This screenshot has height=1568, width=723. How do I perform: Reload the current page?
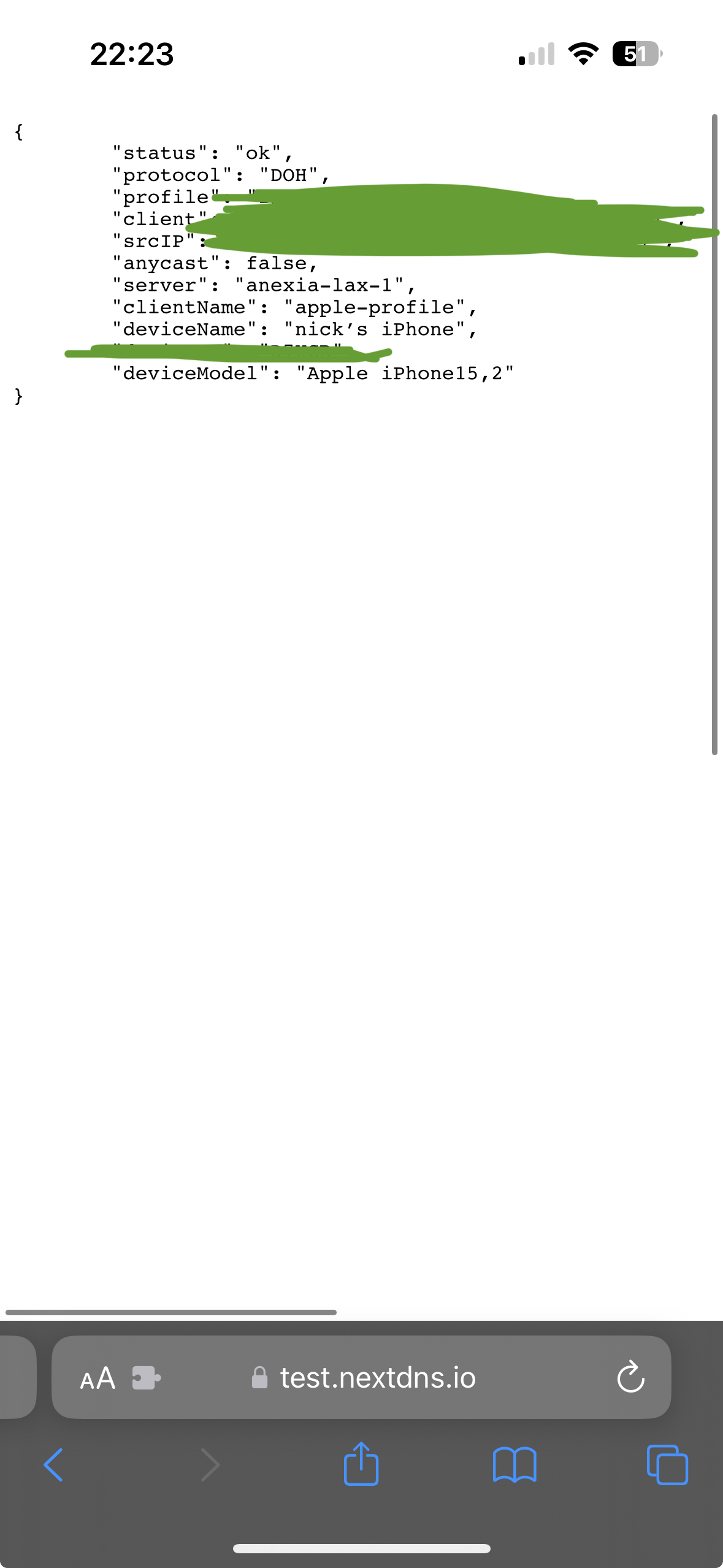pyautogui.click(x=630, y=1378)
